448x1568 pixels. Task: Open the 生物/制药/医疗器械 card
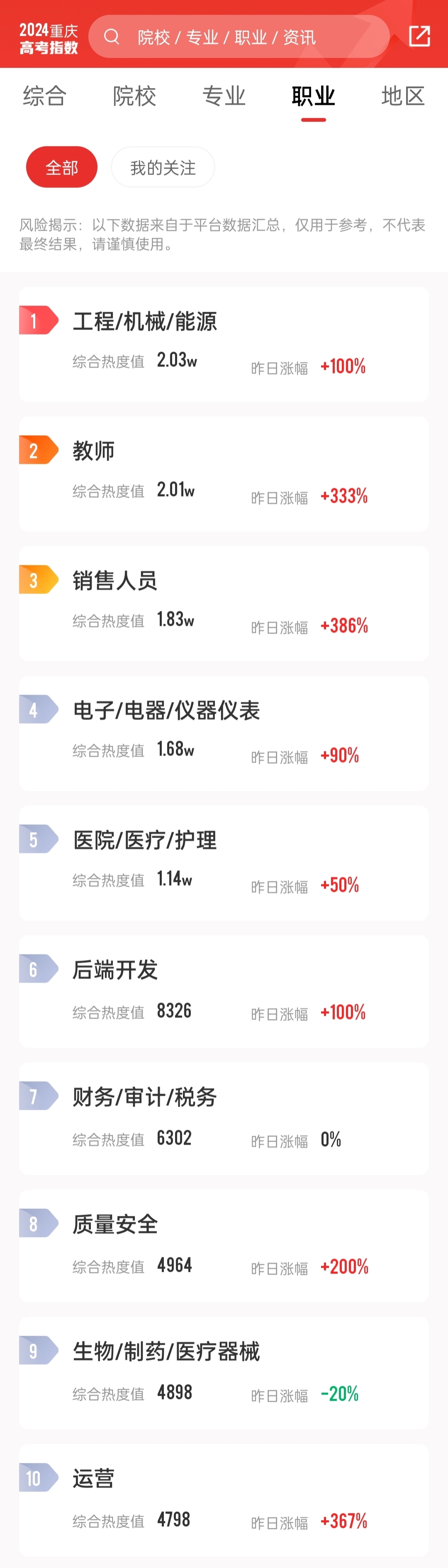(224, 1373)
